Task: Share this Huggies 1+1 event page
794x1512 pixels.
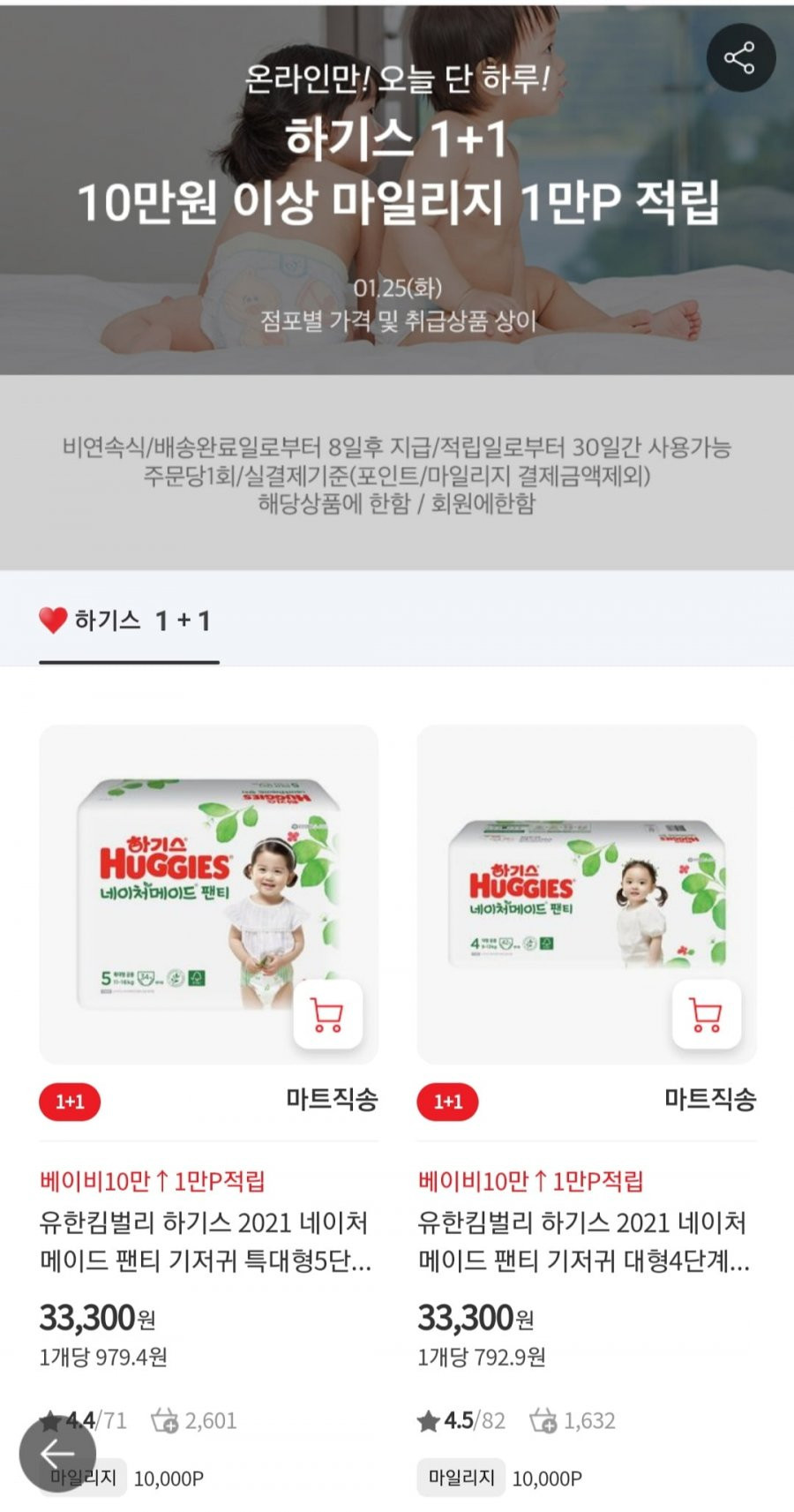Action: (739, 58)
